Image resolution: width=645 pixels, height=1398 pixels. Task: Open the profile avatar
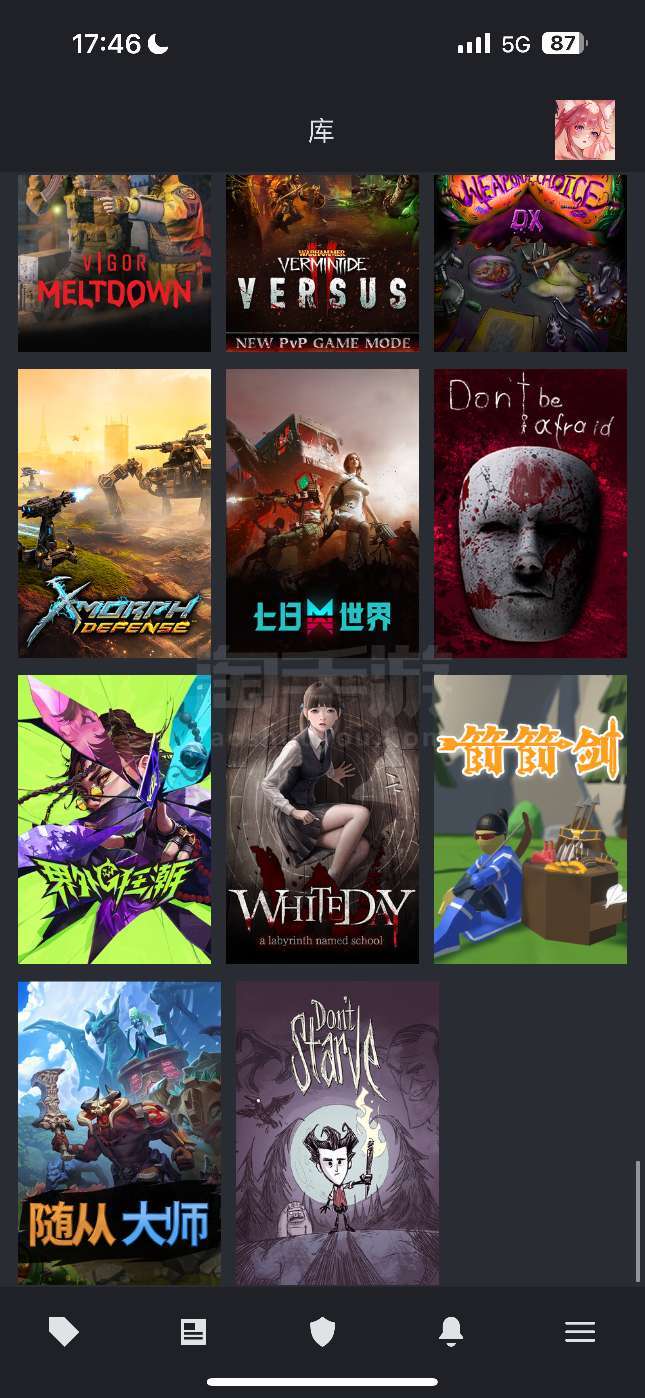(585, 130)
